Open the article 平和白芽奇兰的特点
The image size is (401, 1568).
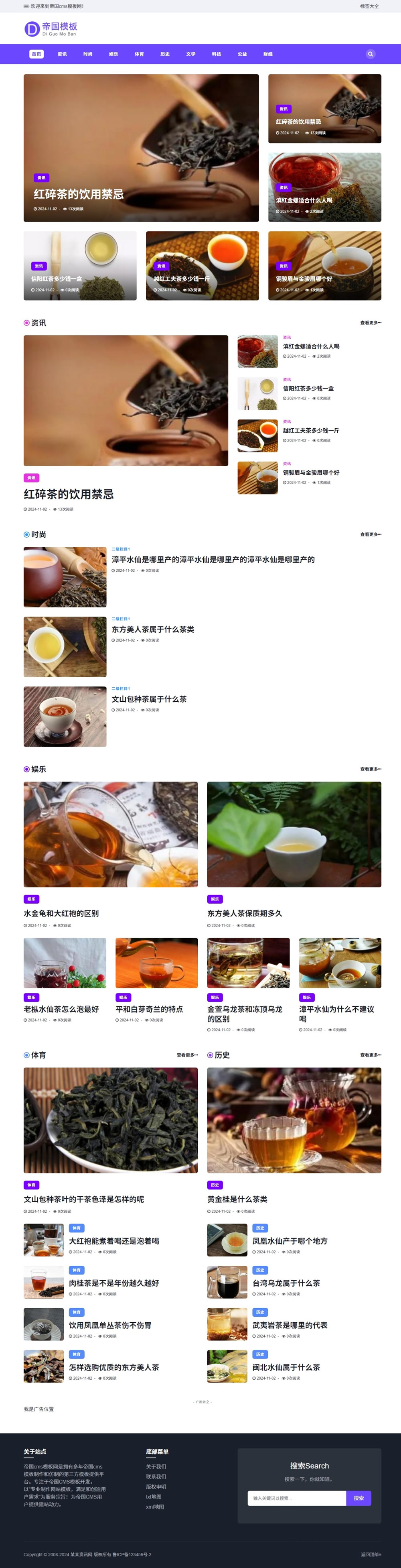tap(149, 1009)
